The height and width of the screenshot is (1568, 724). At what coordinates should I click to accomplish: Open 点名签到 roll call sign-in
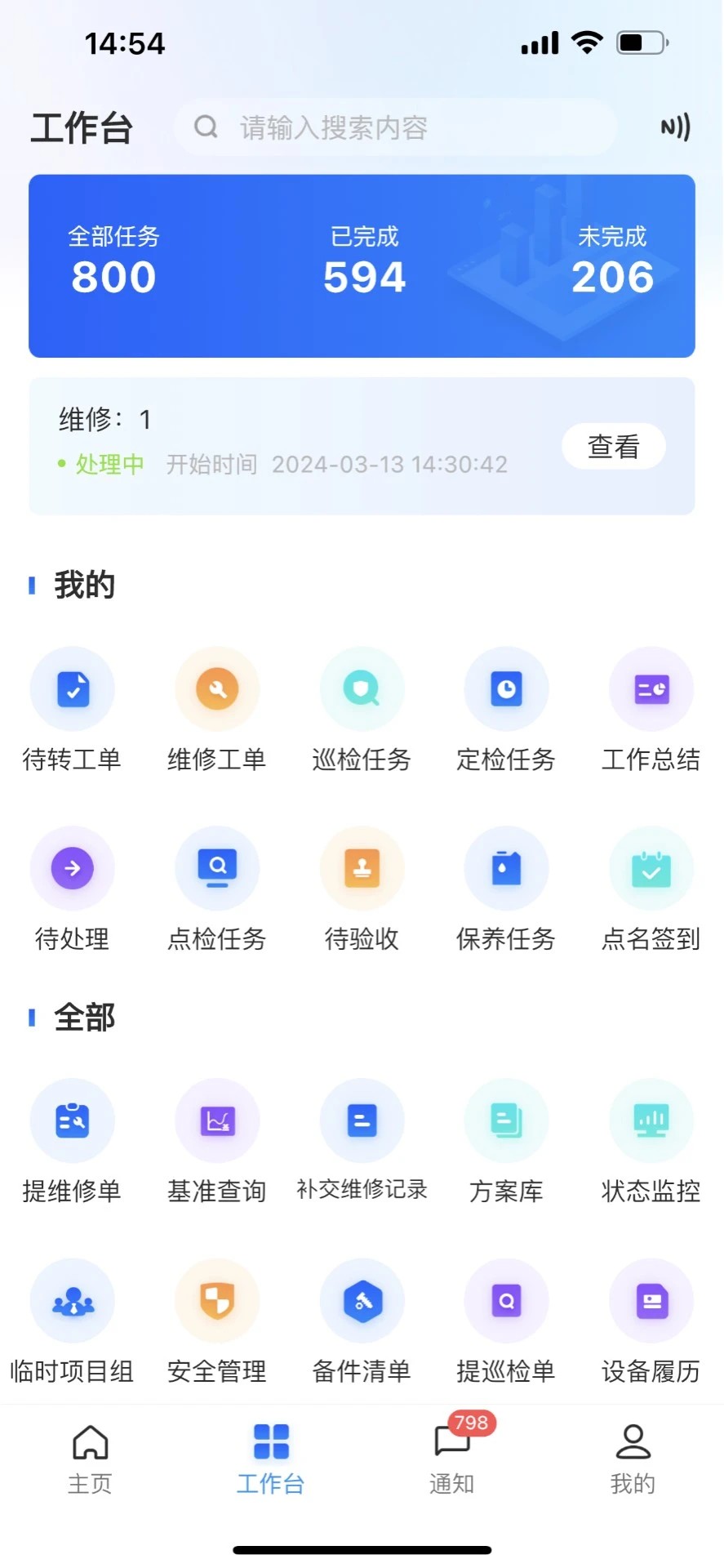coord(651,868)
